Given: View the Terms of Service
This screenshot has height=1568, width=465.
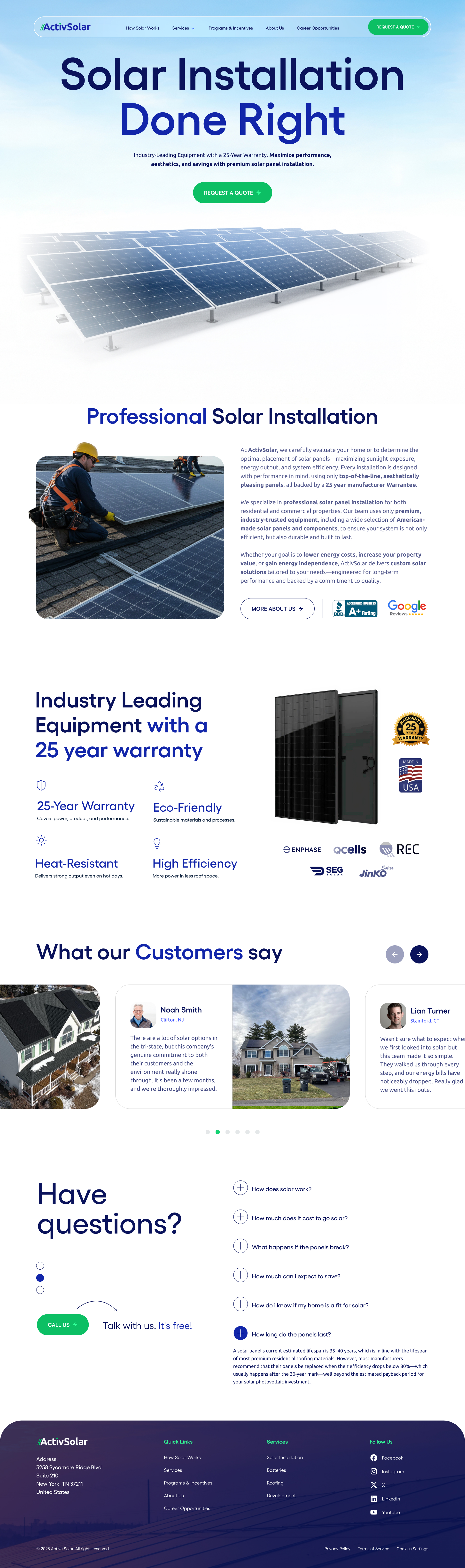Looking at the screenshot, I should (x=373, y=1549).
